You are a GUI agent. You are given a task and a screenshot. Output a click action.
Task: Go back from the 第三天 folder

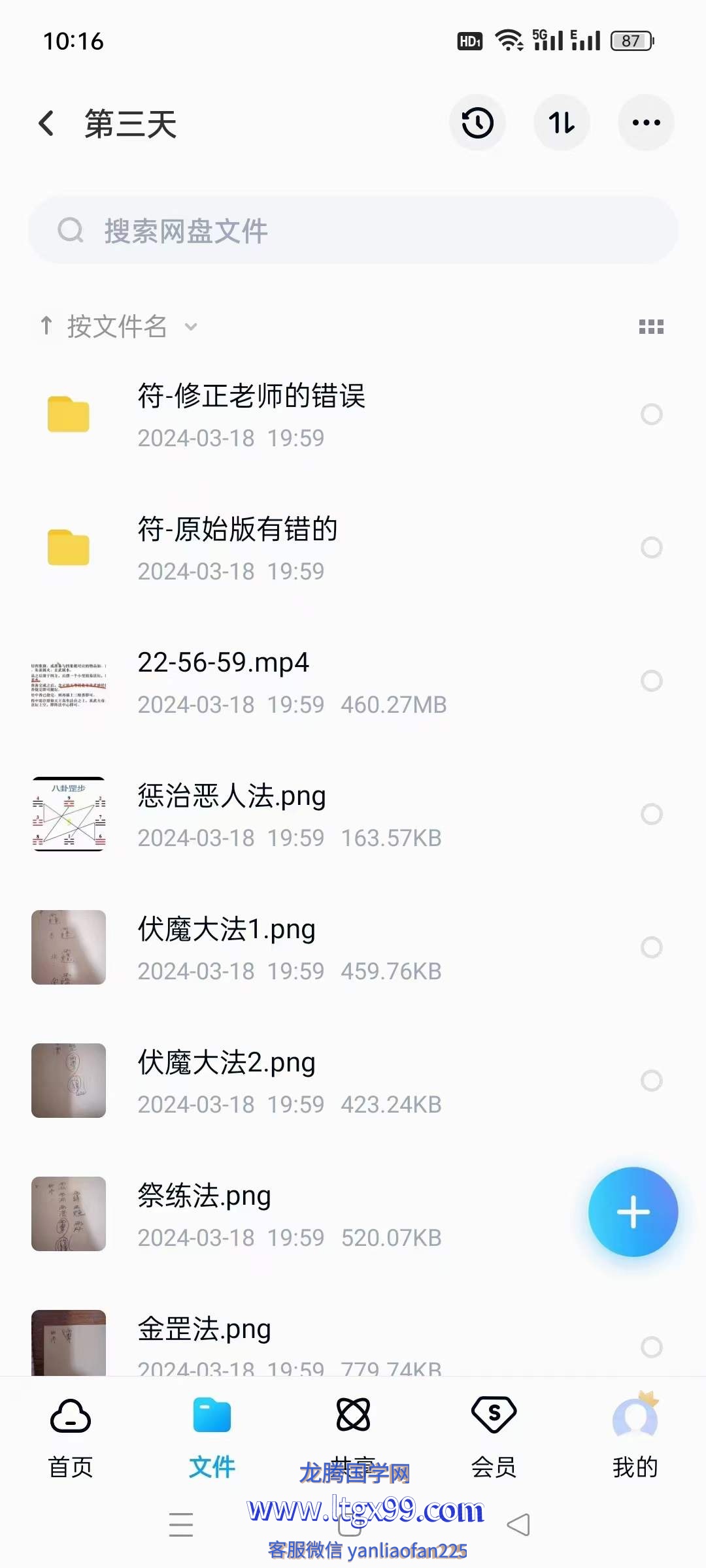point(46,123)
